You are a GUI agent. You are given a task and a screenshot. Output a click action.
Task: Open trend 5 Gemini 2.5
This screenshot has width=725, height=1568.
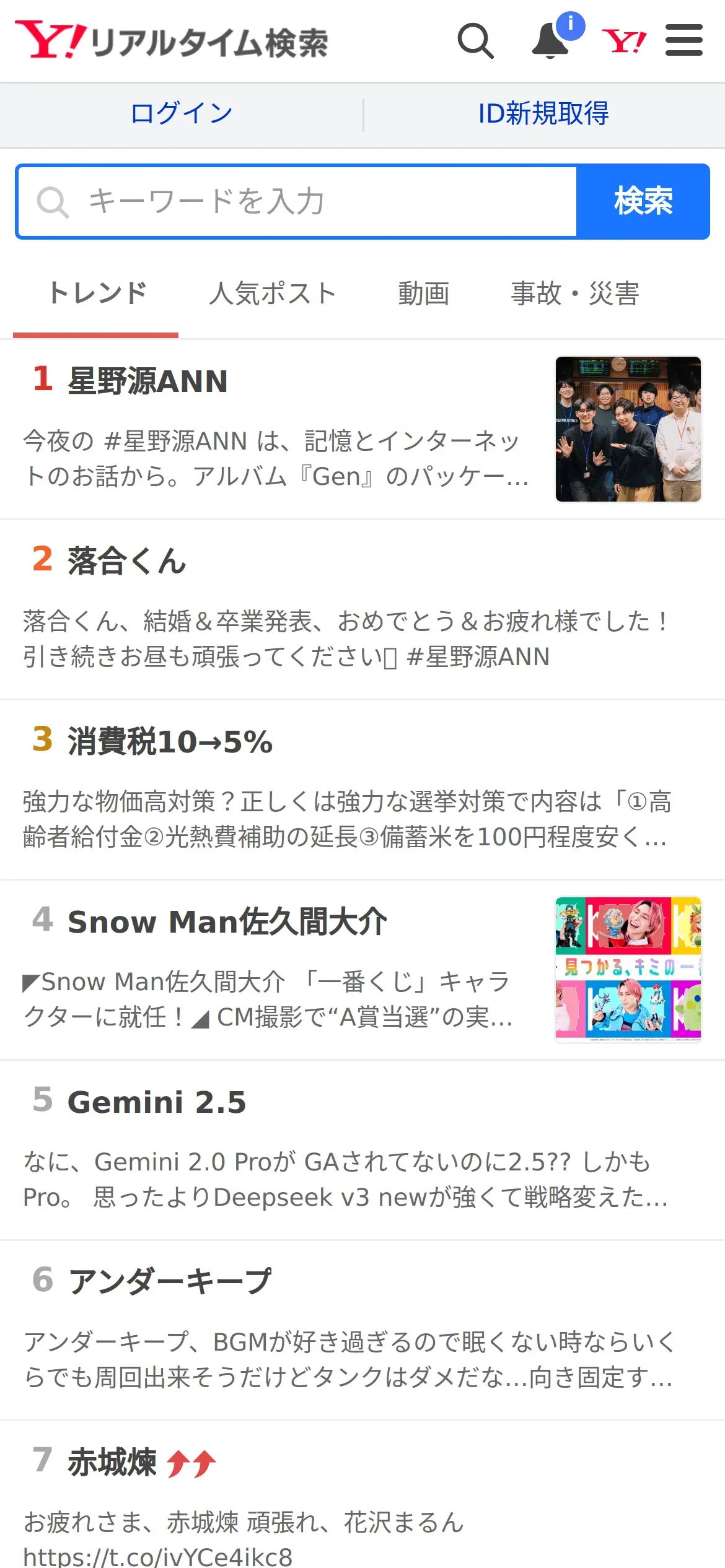(157, 1102)
